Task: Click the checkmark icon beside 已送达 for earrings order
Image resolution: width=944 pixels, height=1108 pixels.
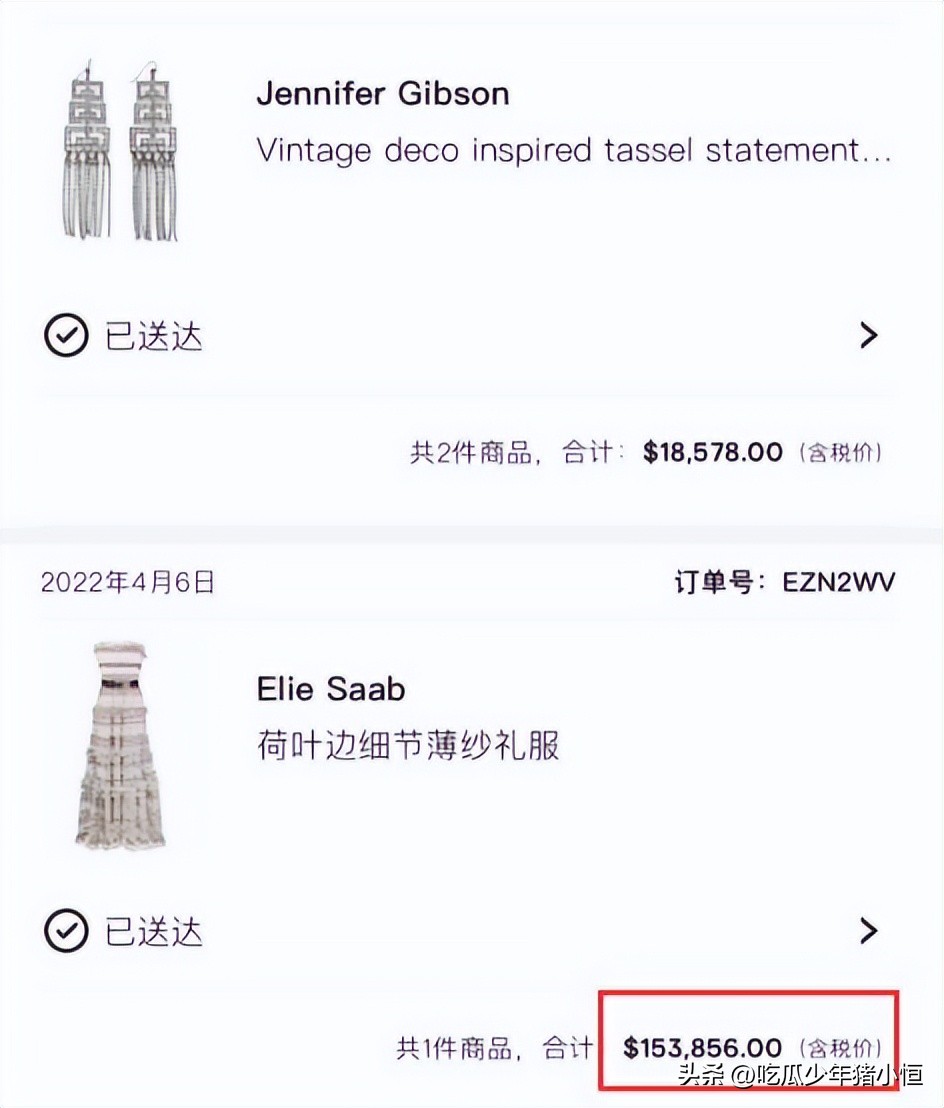Action: coord(64,335)
